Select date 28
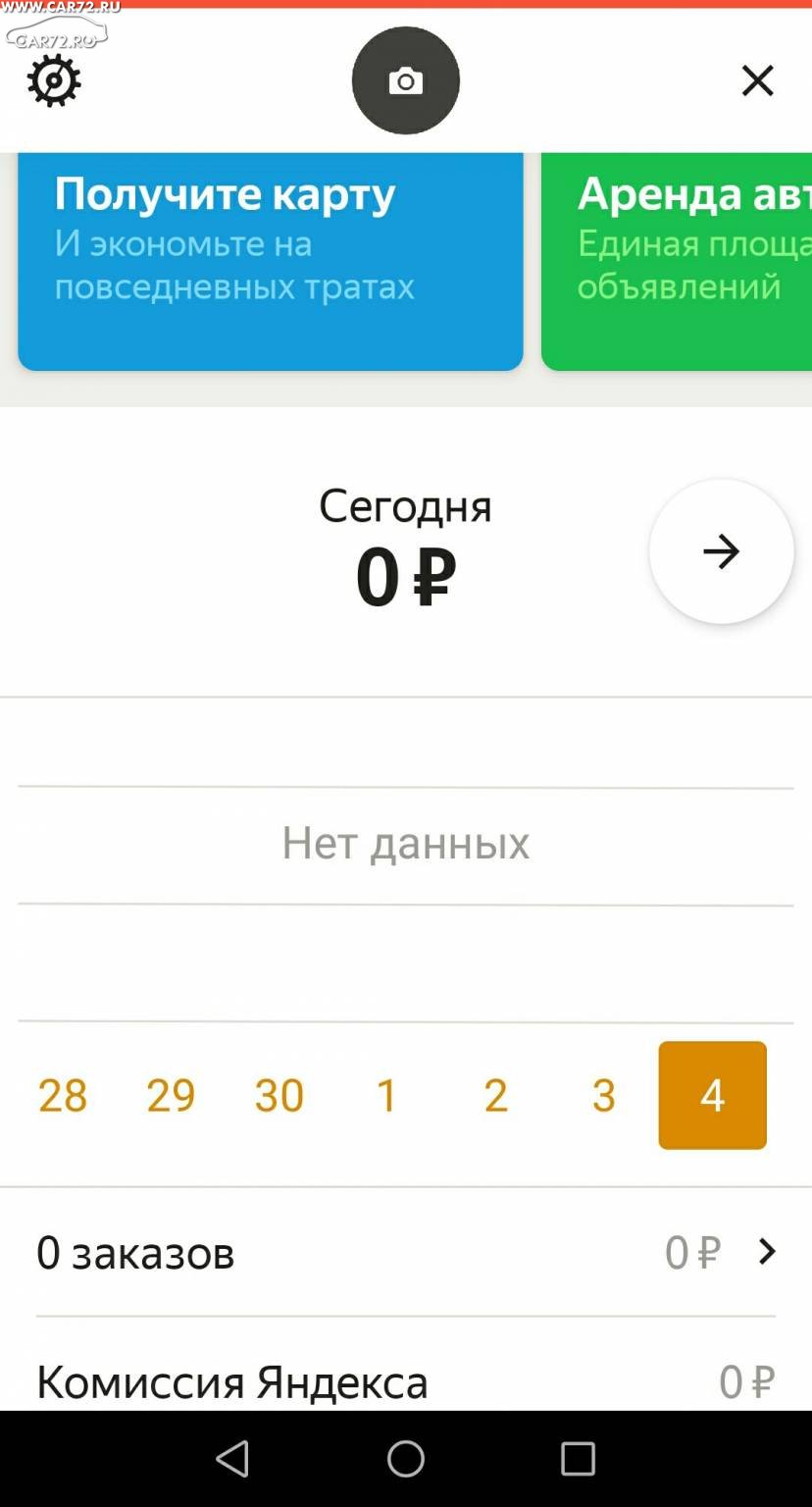The height and width of the screenshot is (1507, 812). (63, 1095)
